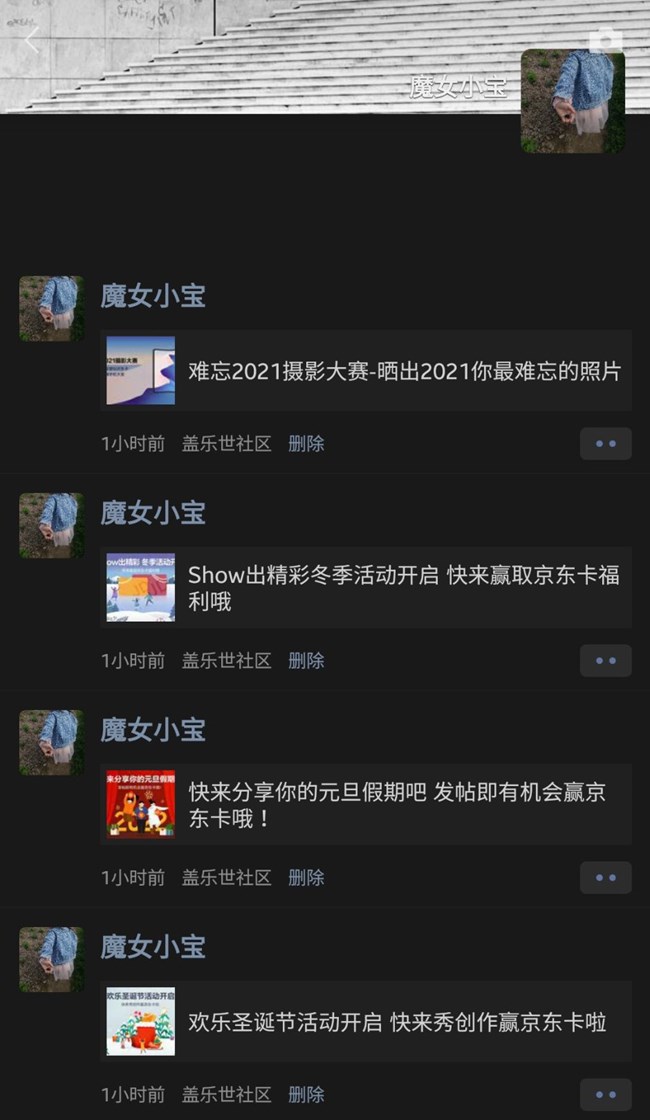
Task: Open the small avatar beside the 欢乐圣诞节 post
Action: click(51, 959)
